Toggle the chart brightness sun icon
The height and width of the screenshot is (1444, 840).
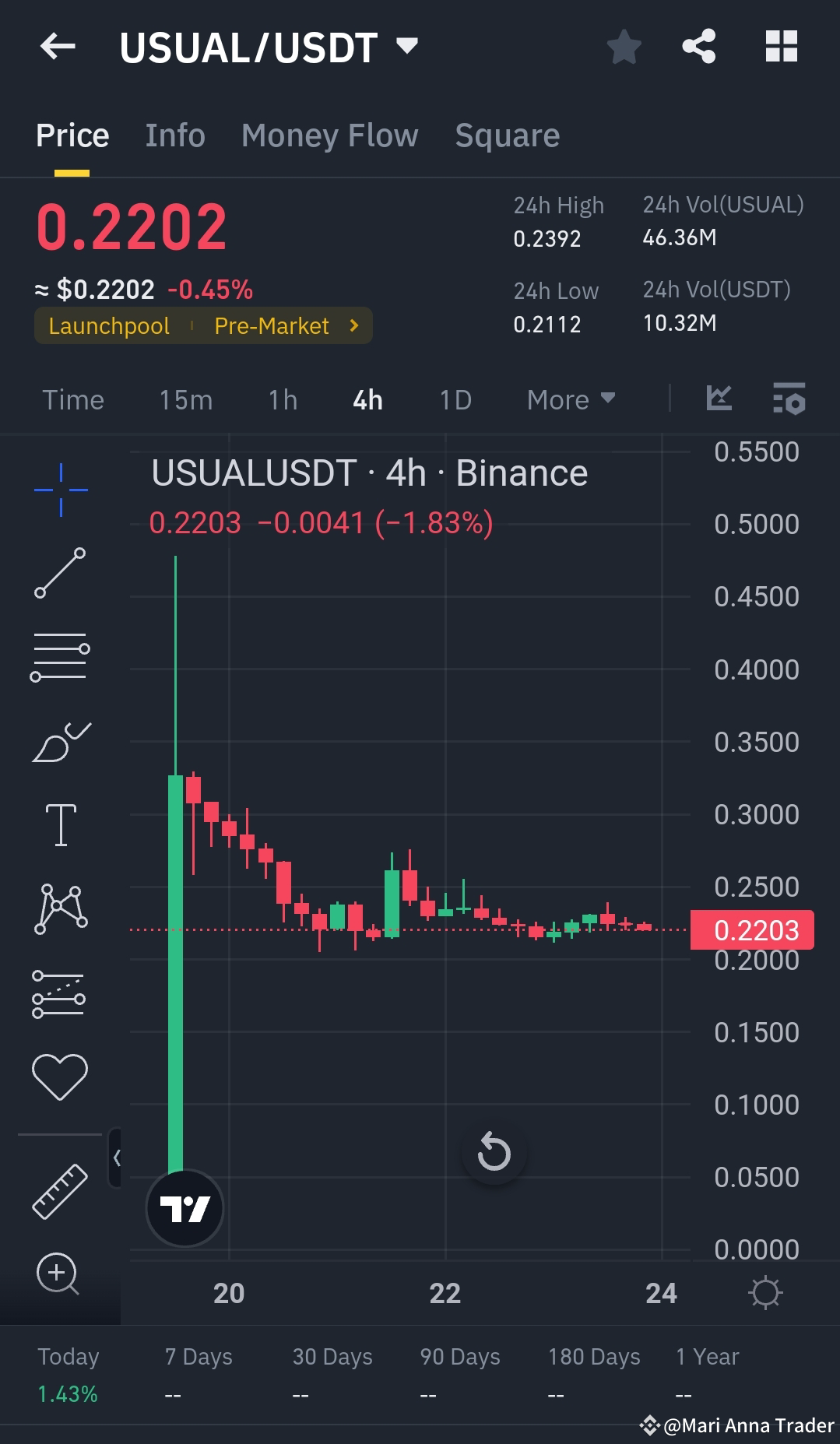pyautogui.click(x=767, y=1292)
